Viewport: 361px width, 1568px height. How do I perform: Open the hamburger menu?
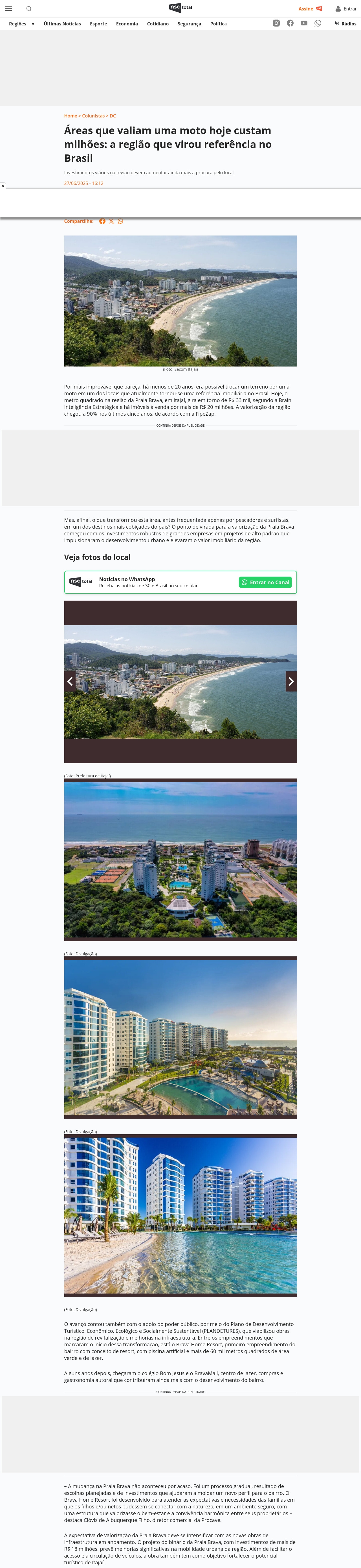click(8, 8)
